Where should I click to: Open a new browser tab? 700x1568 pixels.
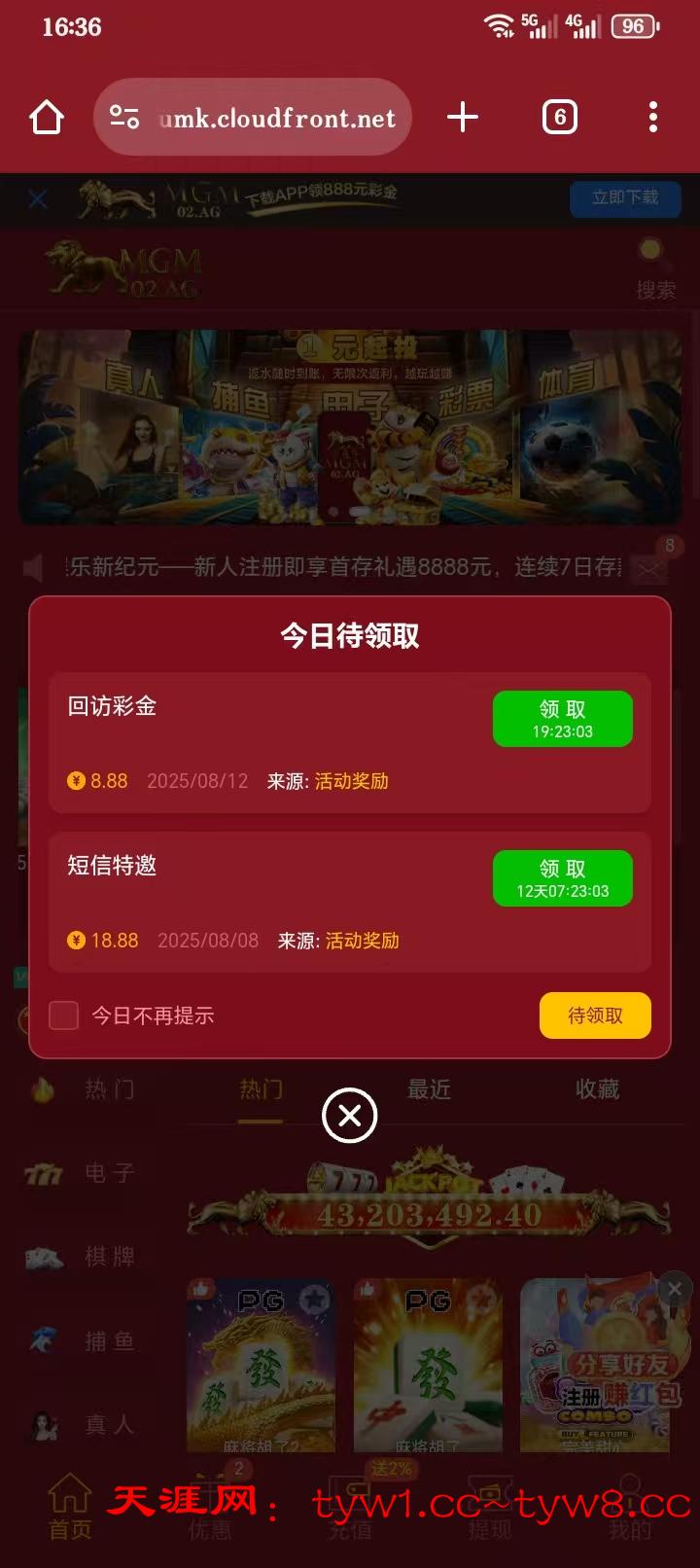(463, 118)
